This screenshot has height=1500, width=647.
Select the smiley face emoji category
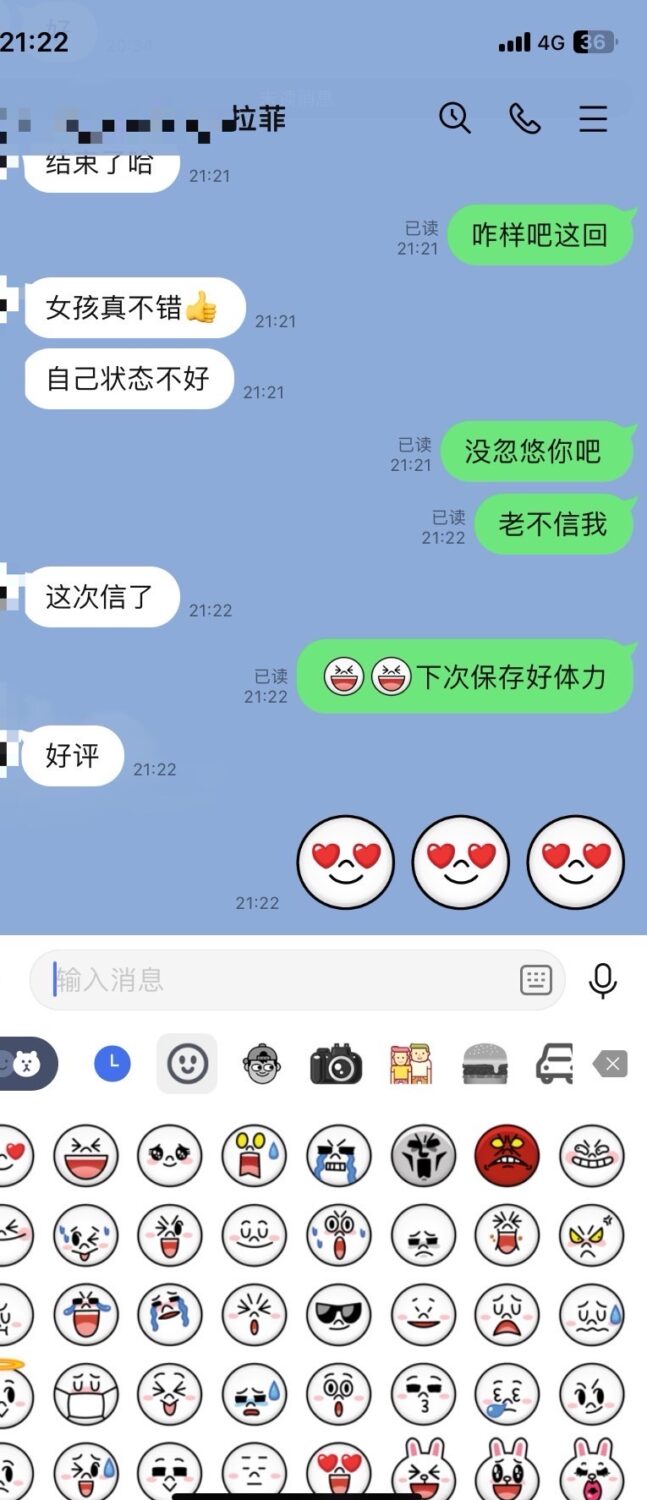(x=187, y=1064)
